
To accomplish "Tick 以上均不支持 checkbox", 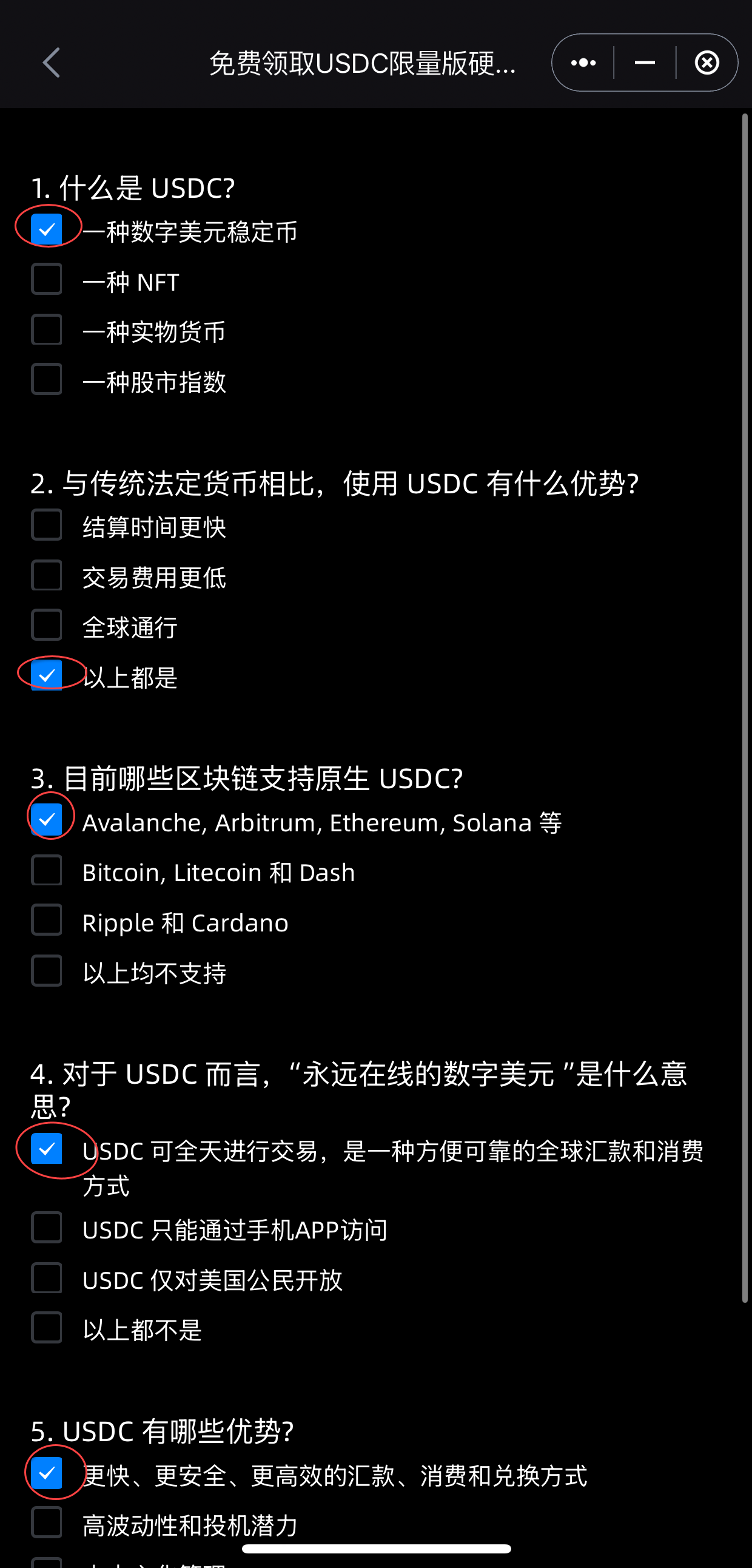I will tap(47, 971).
